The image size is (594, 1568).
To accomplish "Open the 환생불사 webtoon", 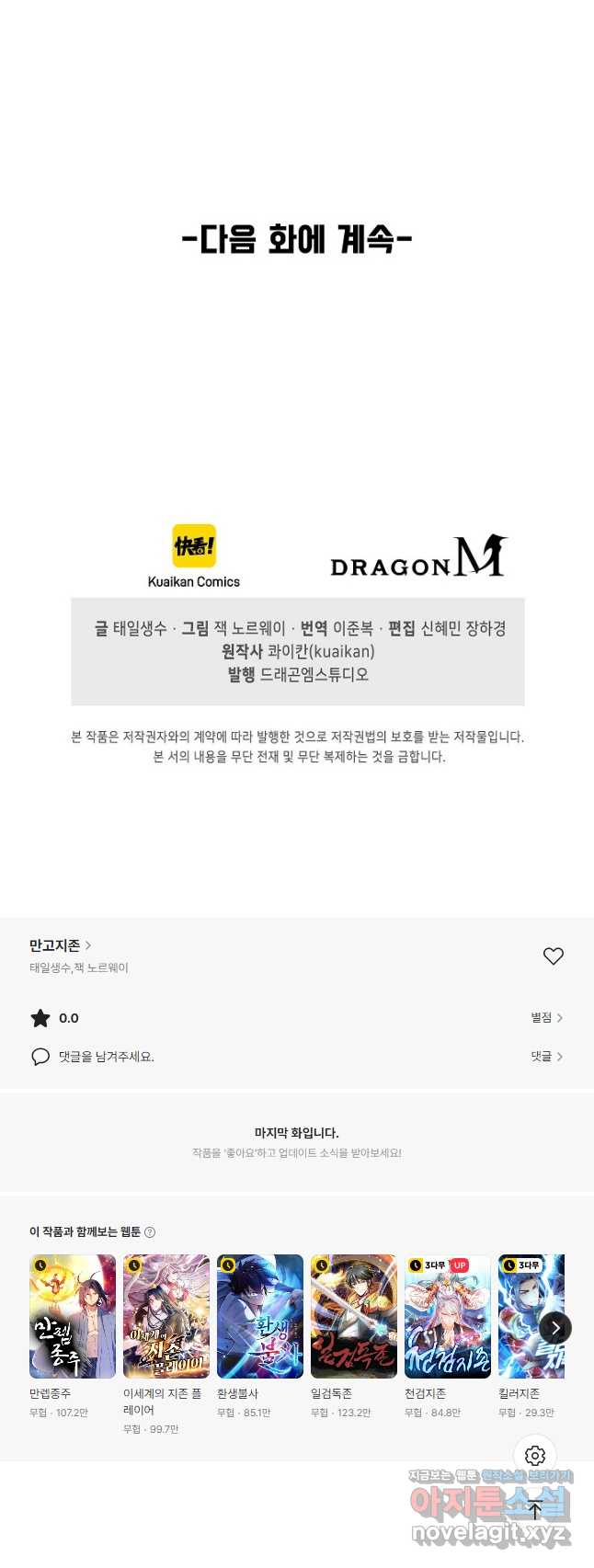I will click(260, 1316).
